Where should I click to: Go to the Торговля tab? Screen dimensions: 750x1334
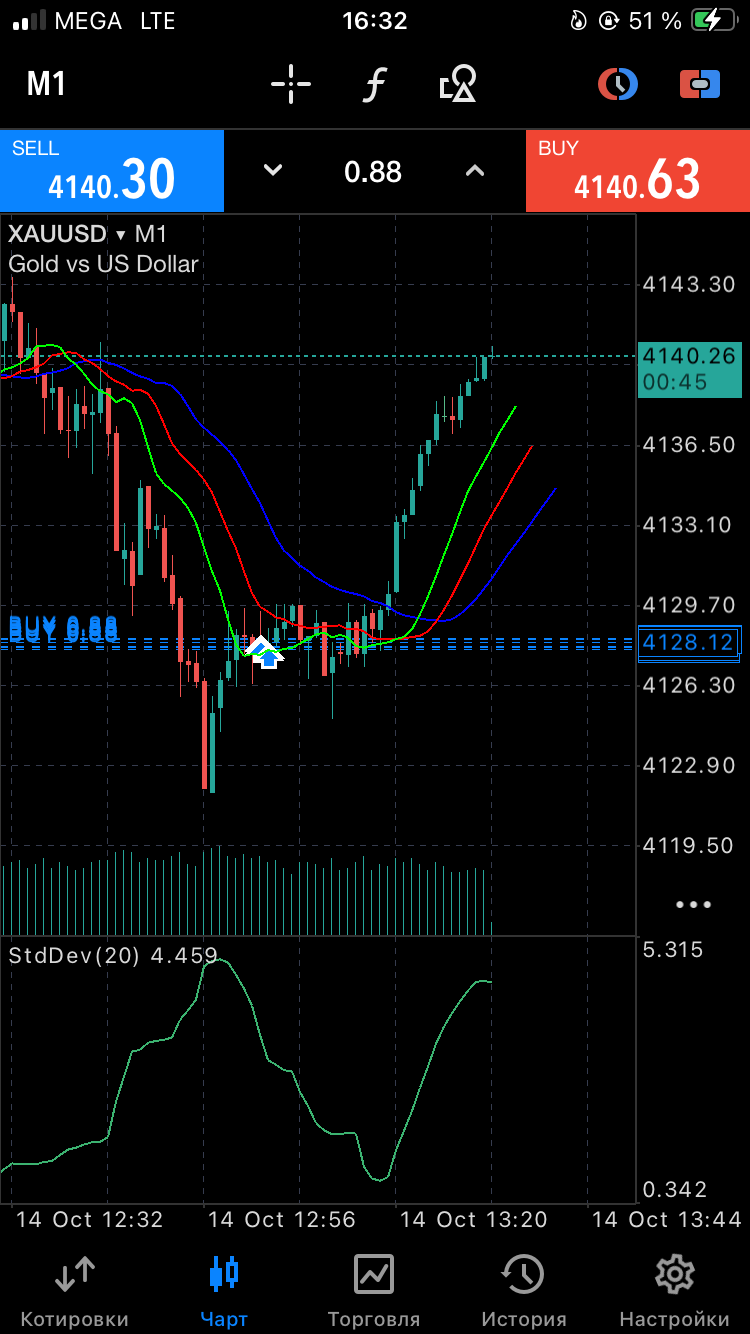[x=374, y=1290]
